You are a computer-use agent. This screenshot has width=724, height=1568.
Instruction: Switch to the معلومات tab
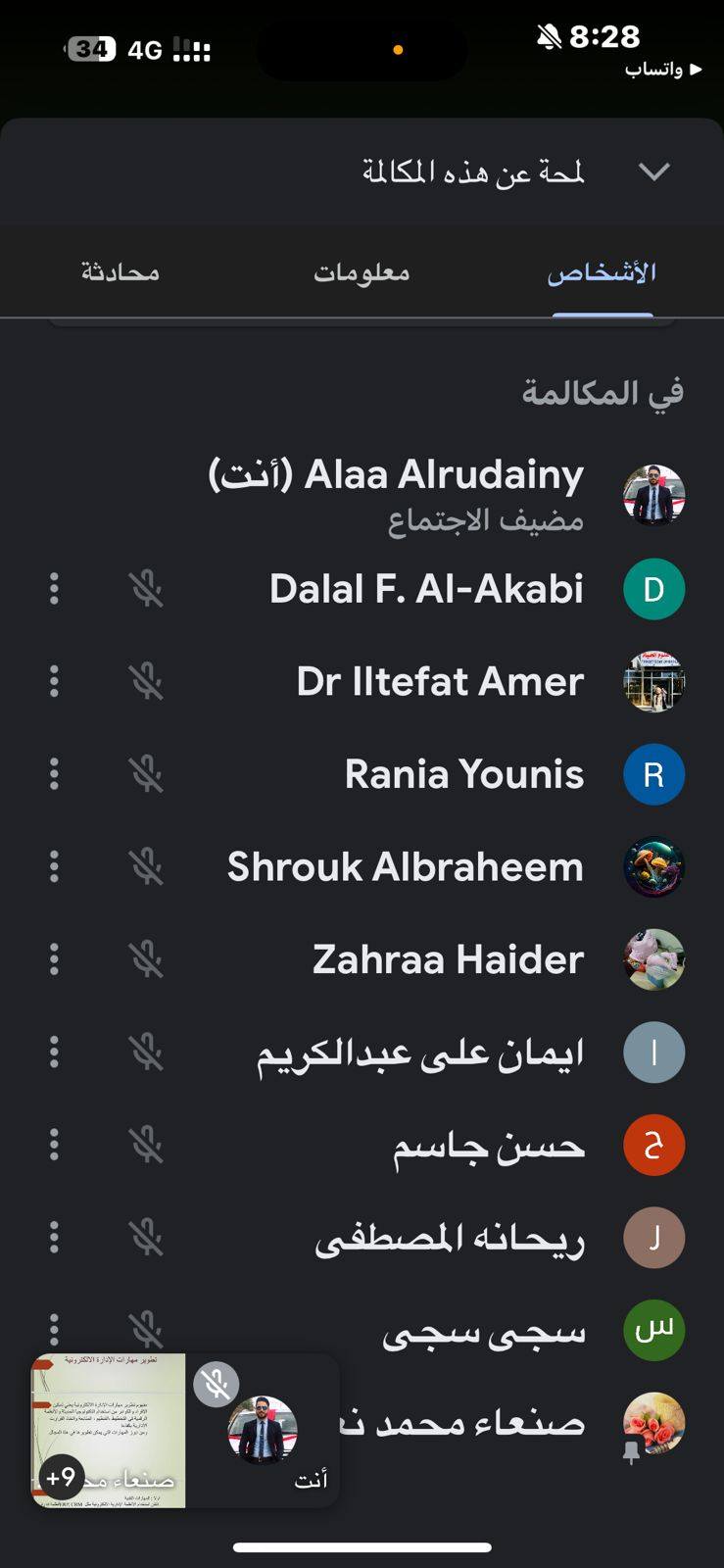click(x=362, y=272)
